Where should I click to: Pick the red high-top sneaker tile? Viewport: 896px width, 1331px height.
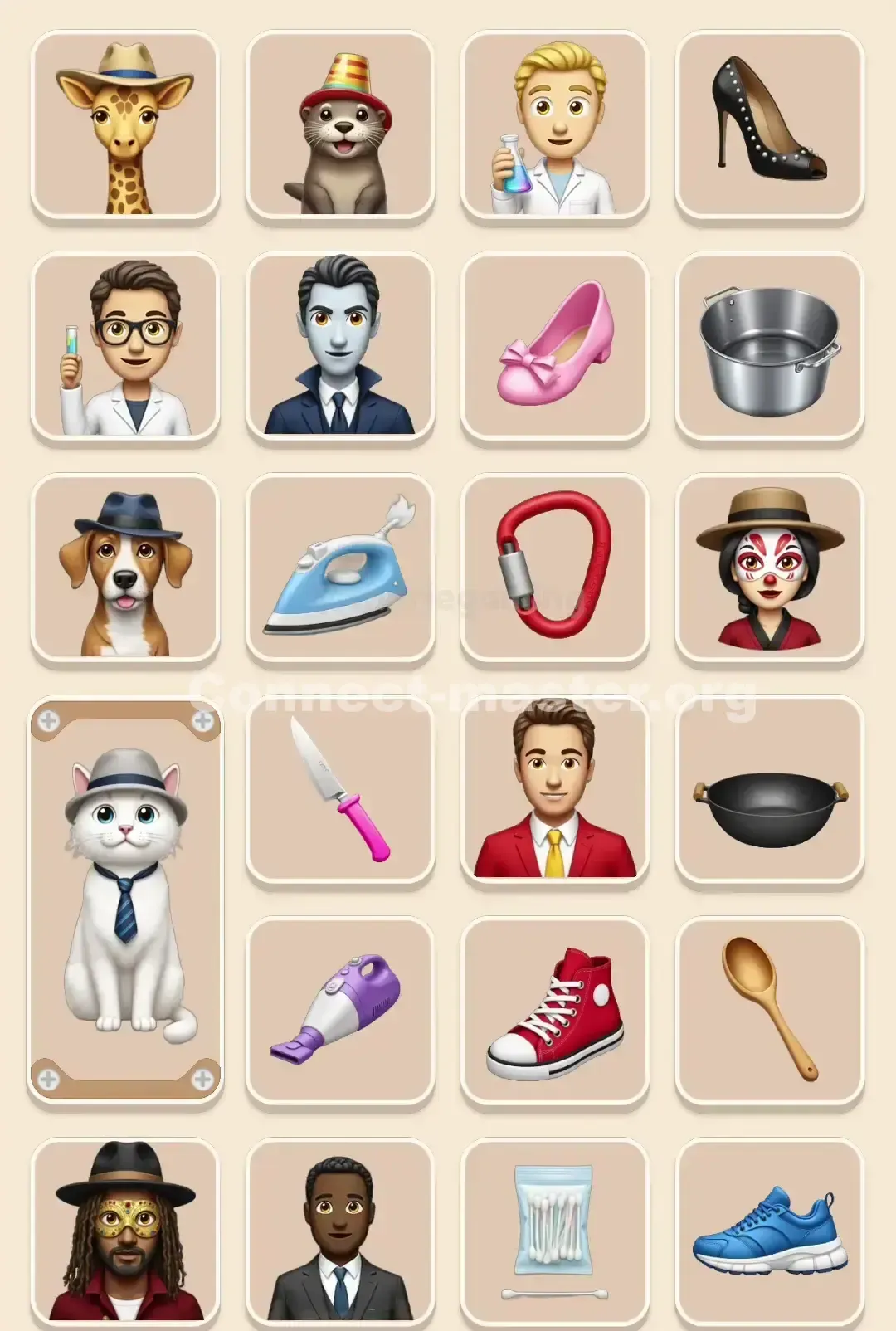(x=554, y=1012)
